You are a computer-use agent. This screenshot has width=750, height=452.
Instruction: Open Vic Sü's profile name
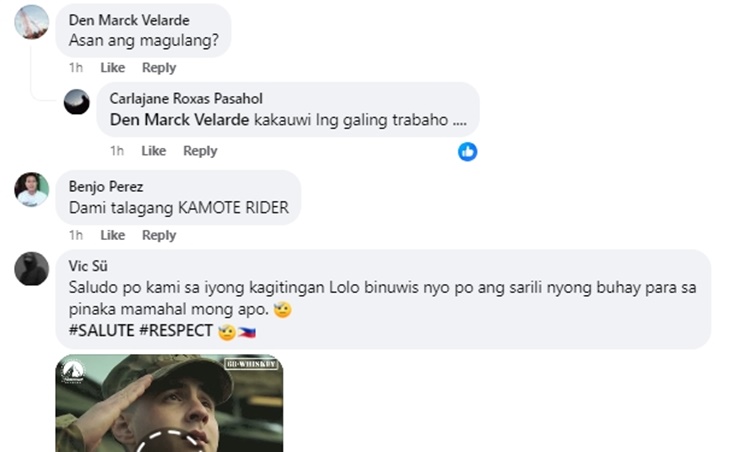coord(85,266)
